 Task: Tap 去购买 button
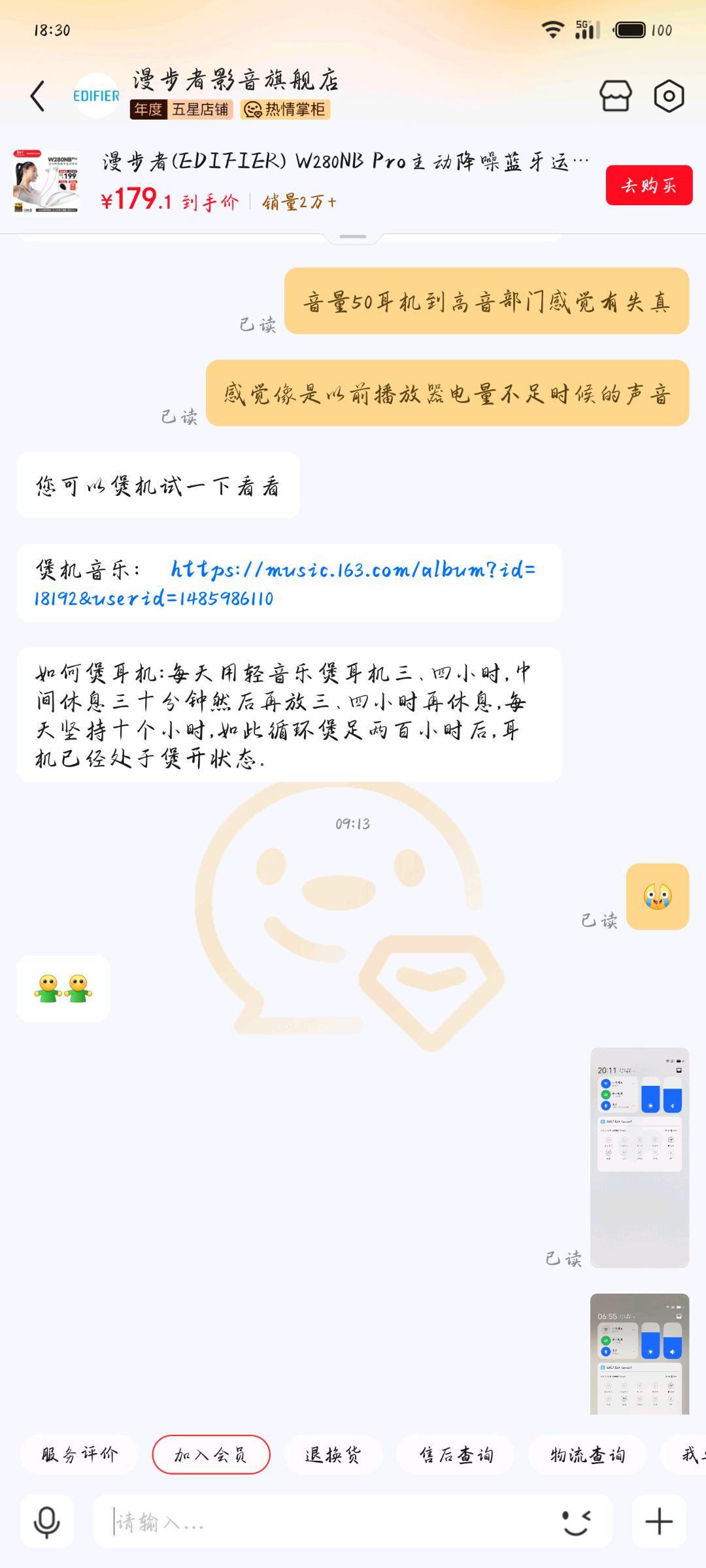pyautogui.click(x=648, y=186)
